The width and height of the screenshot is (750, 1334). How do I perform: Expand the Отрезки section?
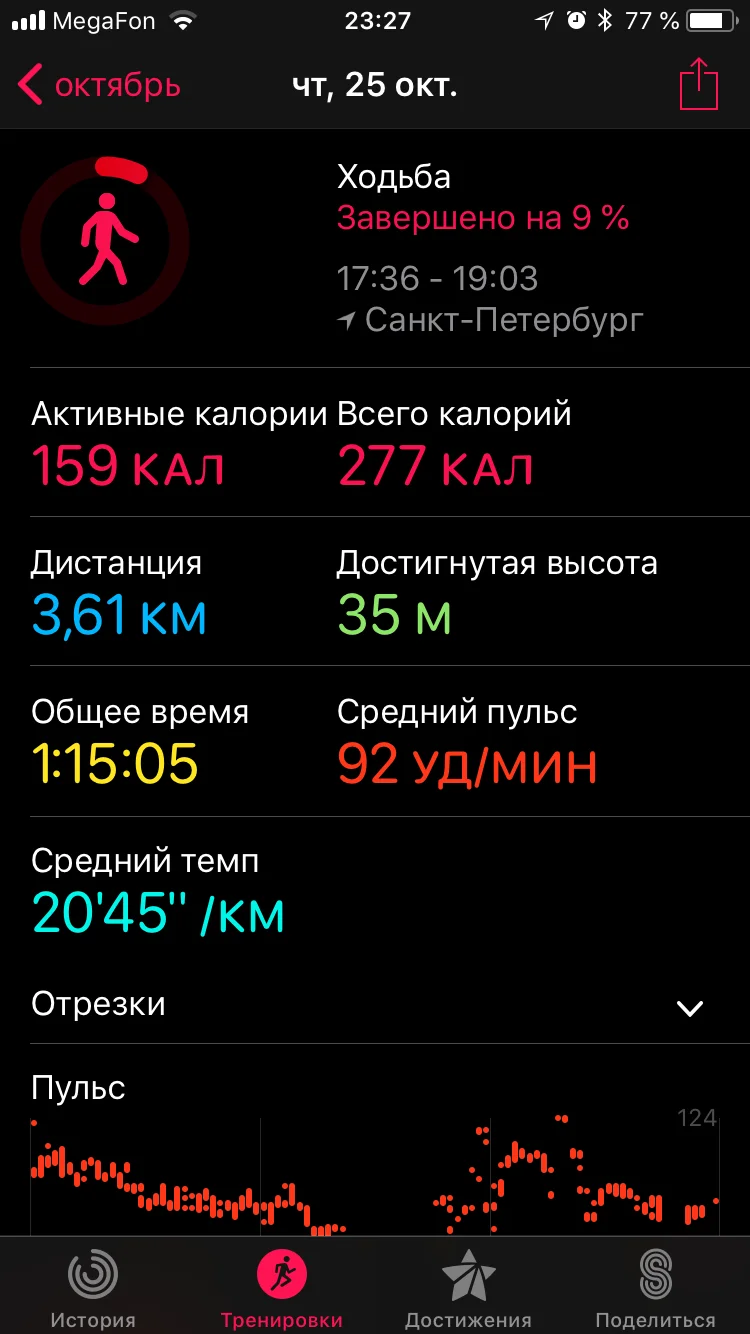click(x=690, y=1007)
